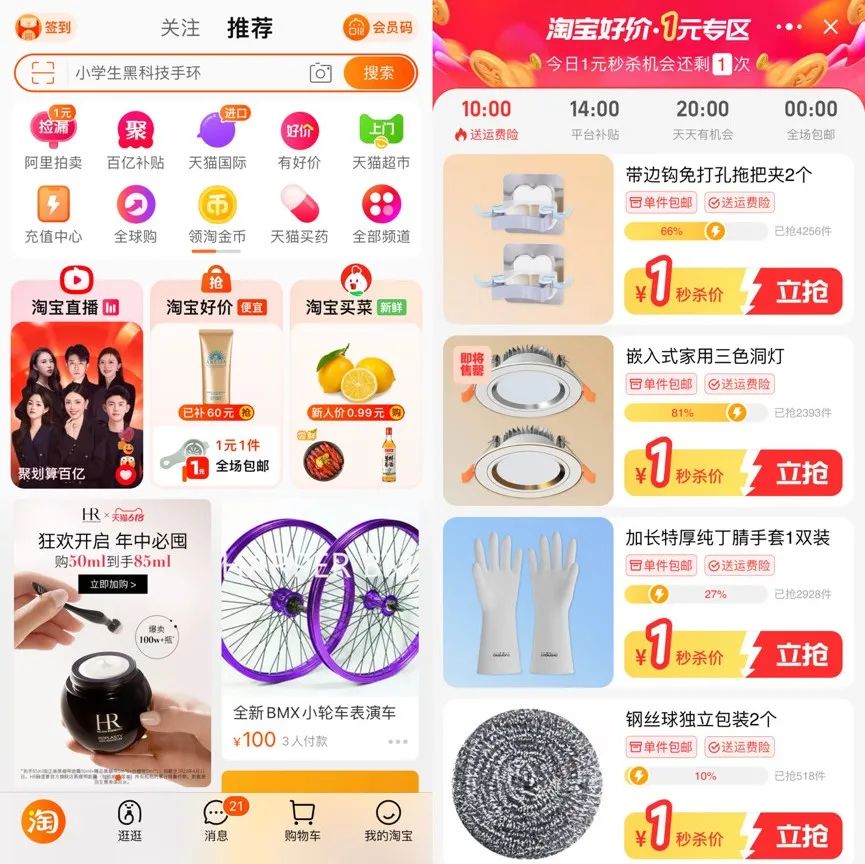Select the 20:00 天天有机会 time slot
This screenshot has height=864, width=865.
[x=702, y=119]
